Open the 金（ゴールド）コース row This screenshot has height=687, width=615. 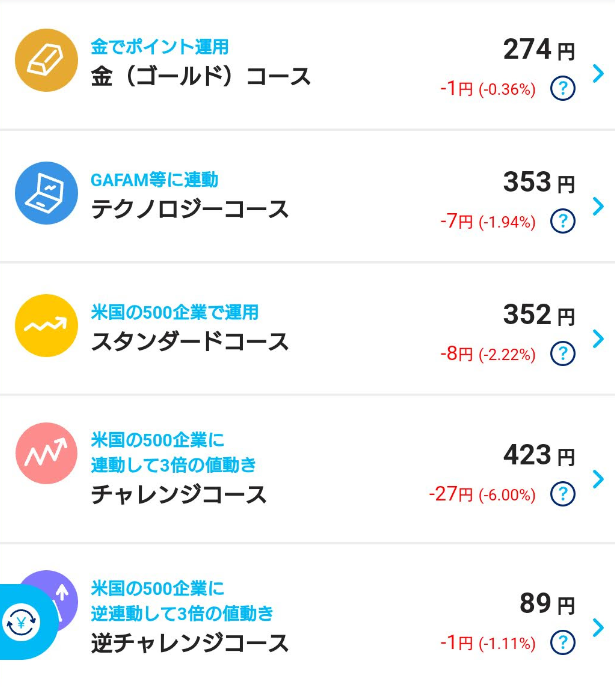point(308,65)
